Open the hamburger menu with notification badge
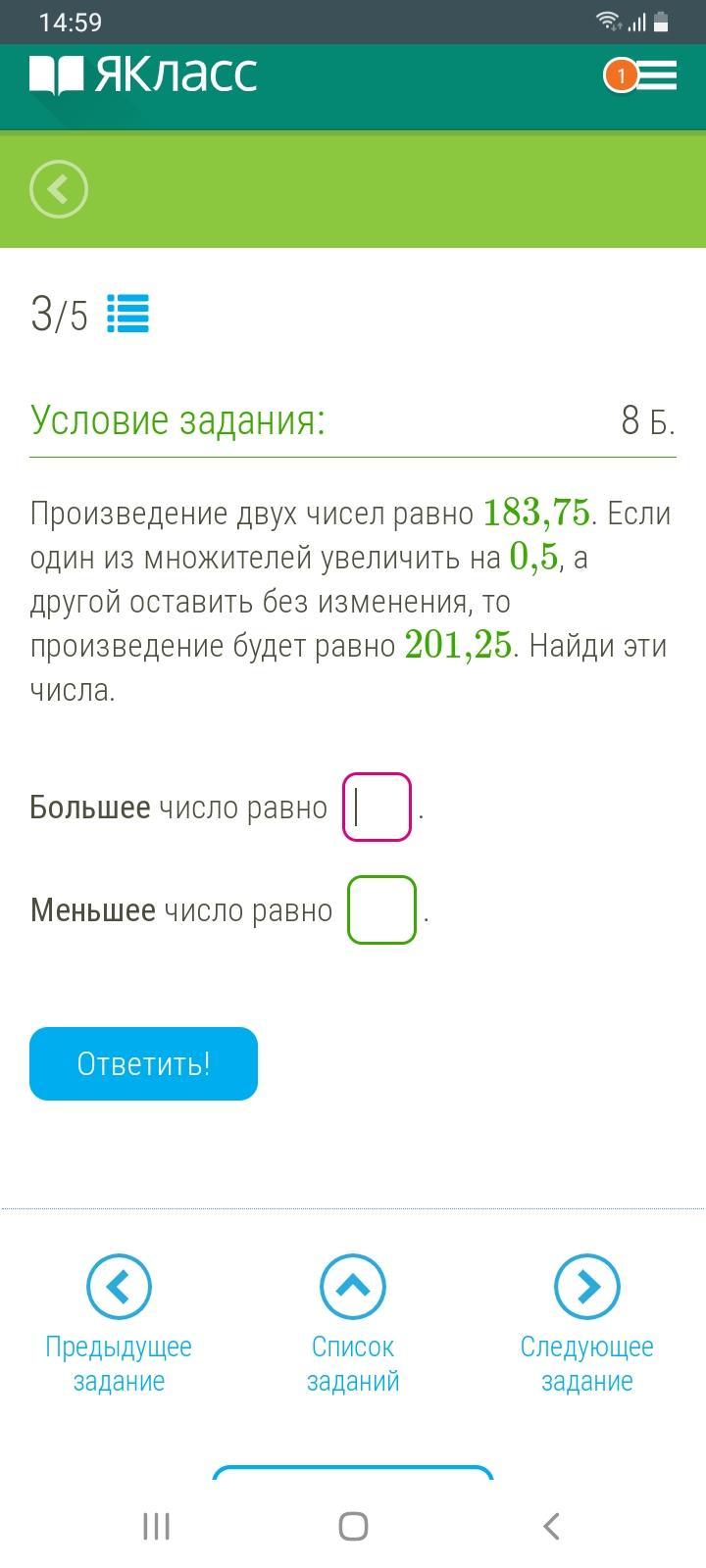The width and height of the screenshot is (706, 1568). point(642,75)
